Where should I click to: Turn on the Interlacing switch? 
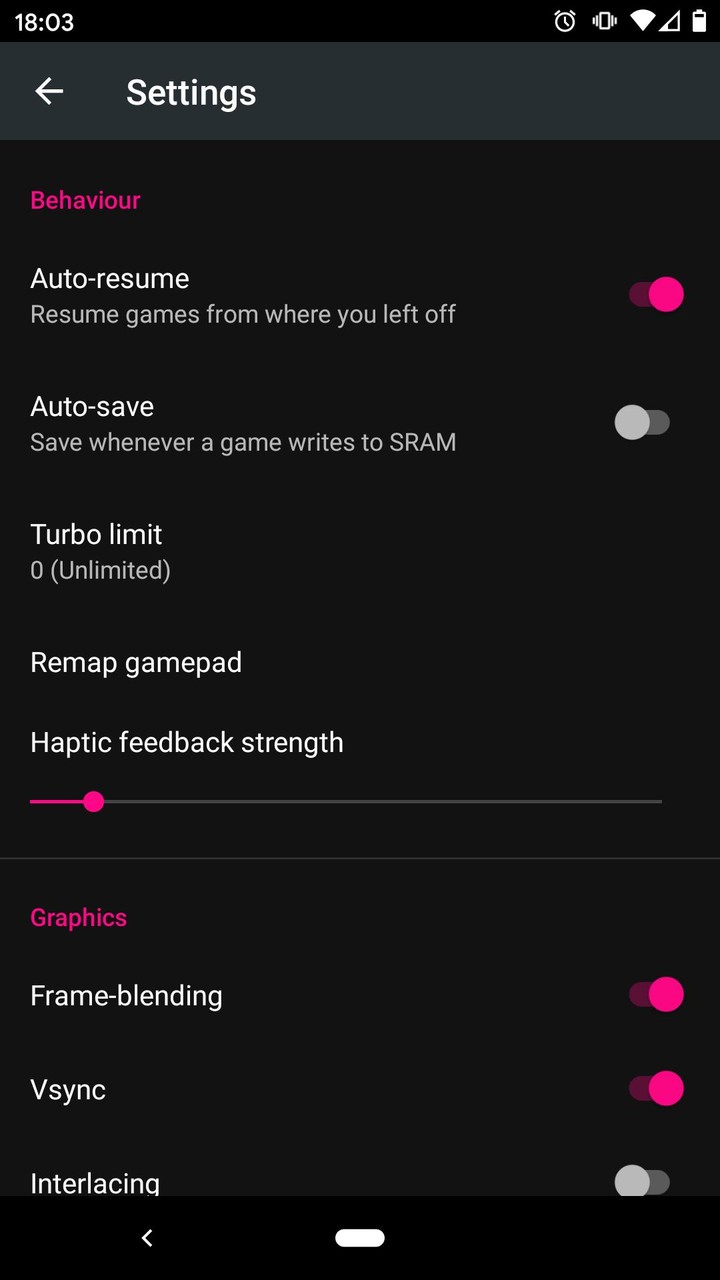643,1182
